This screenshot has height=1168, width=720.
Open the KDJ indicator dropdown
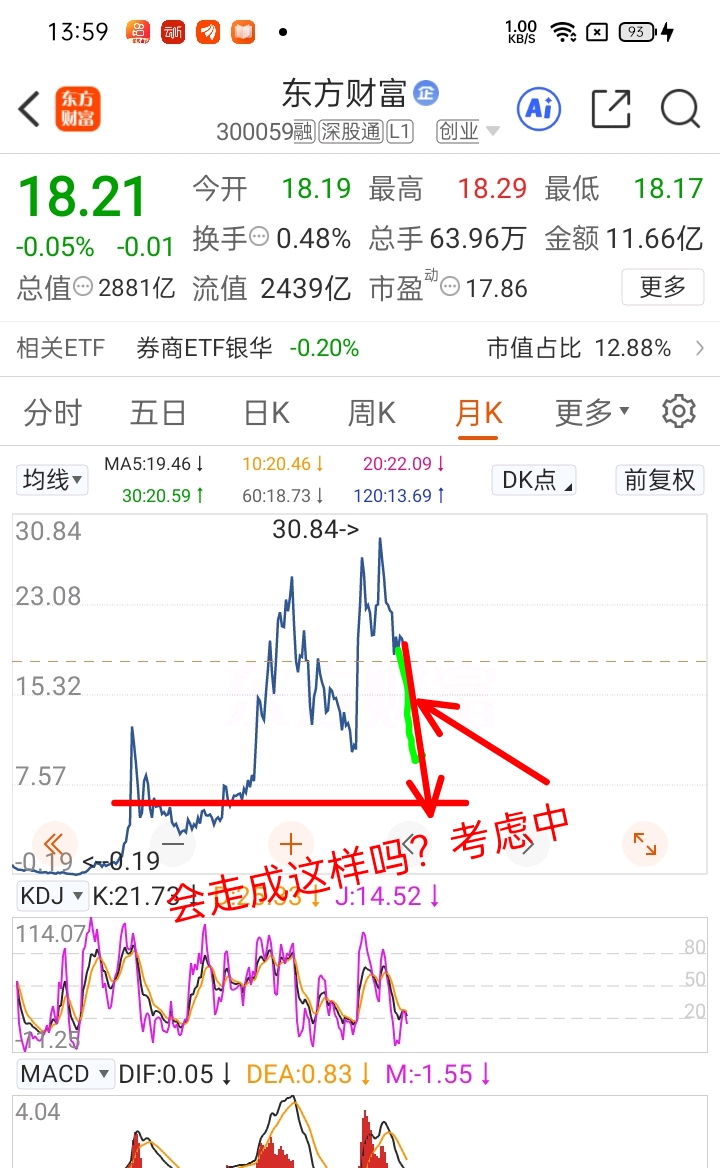(51, 895)
